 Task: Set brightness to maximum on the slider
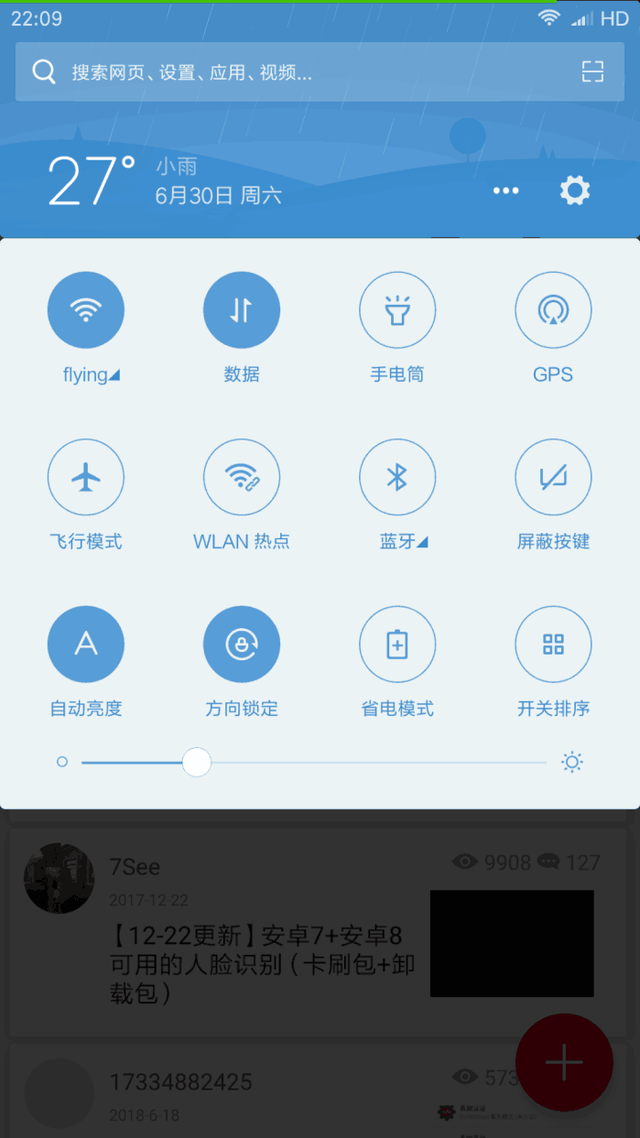544,763
